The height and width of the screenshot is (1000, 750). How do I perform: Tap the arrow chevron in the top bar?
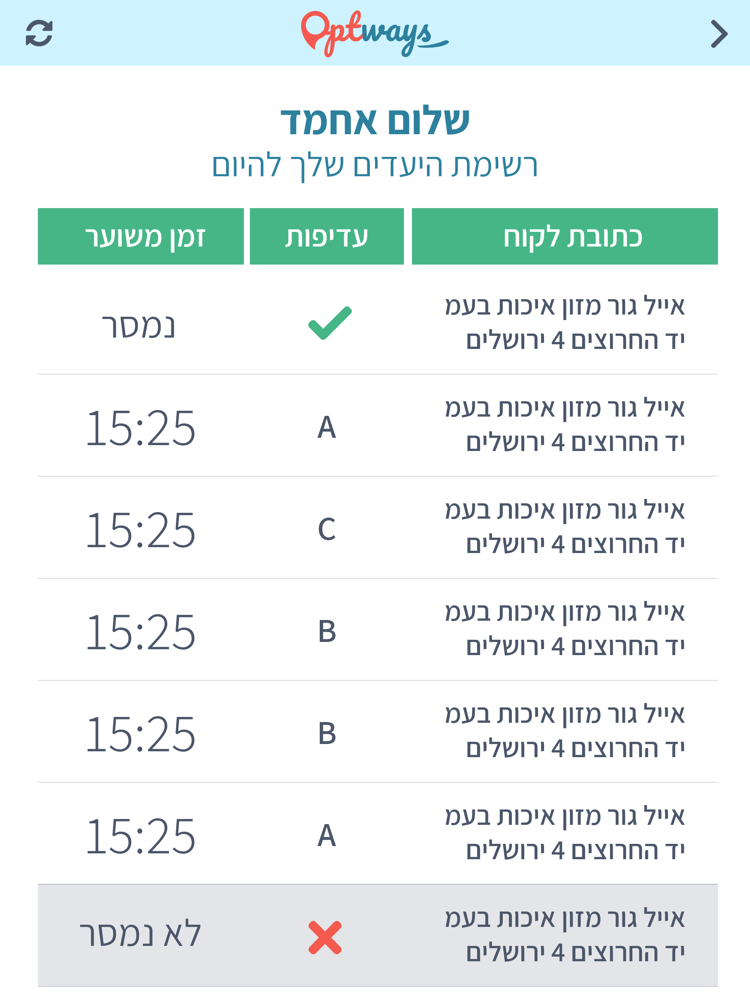(x=718, y=34)
